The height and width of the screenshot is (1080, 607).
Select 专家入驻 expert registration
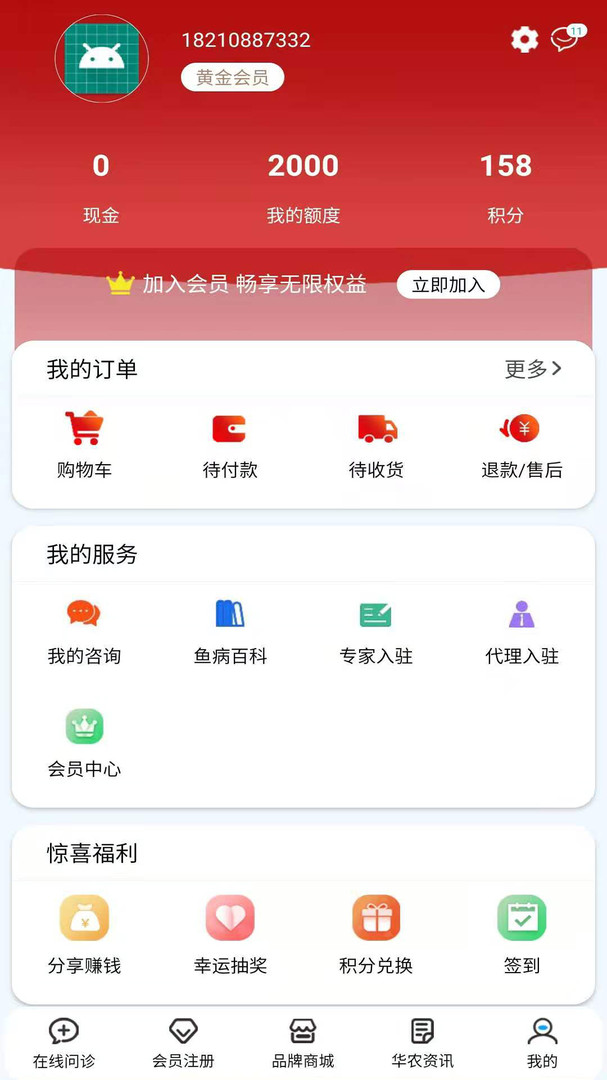(376, 631)
